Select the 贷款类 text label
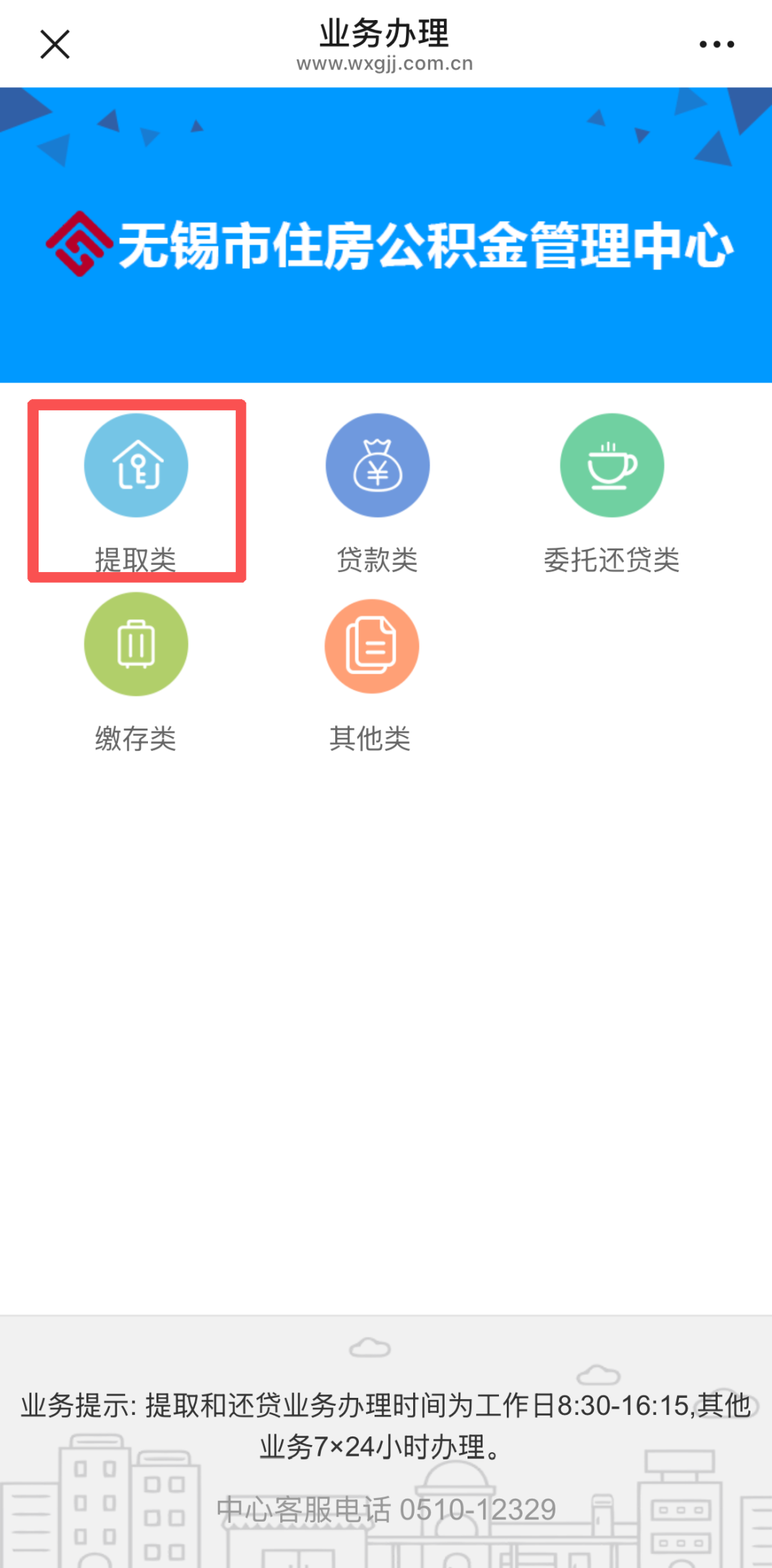The height and width of the screenshot is (1568, 772). (377, 560)
